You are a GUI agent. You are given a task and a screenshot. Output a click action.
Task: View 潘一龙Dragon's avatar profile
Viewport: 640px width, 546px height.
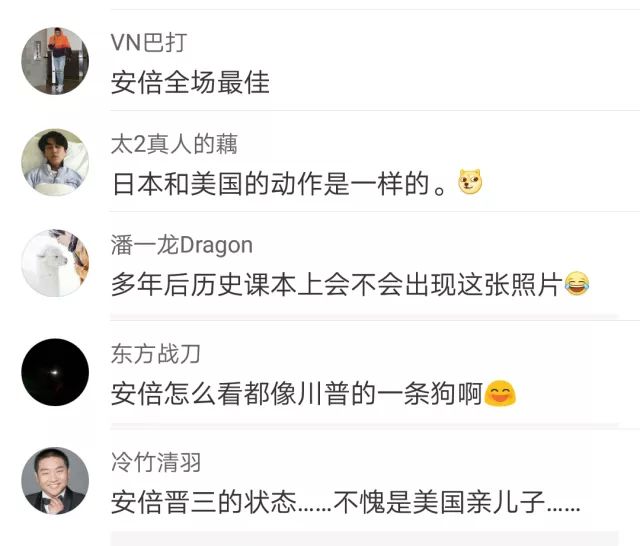click(55, 263)
